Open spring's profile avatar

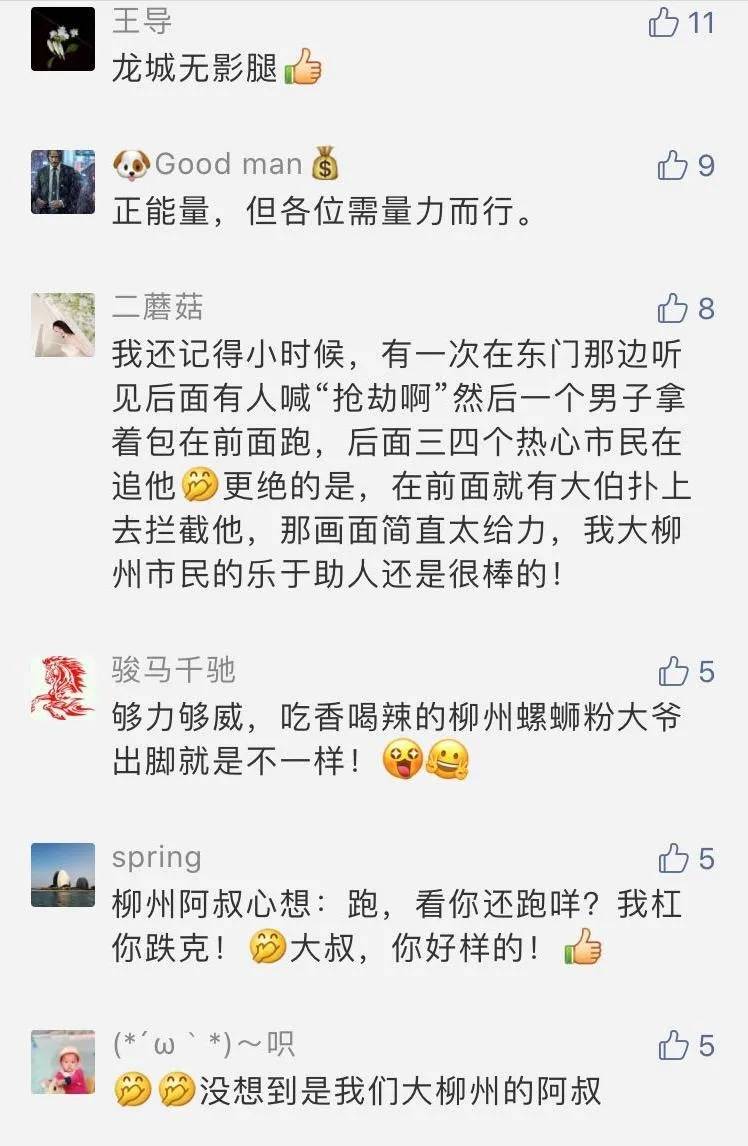click(x=63, y=875)
